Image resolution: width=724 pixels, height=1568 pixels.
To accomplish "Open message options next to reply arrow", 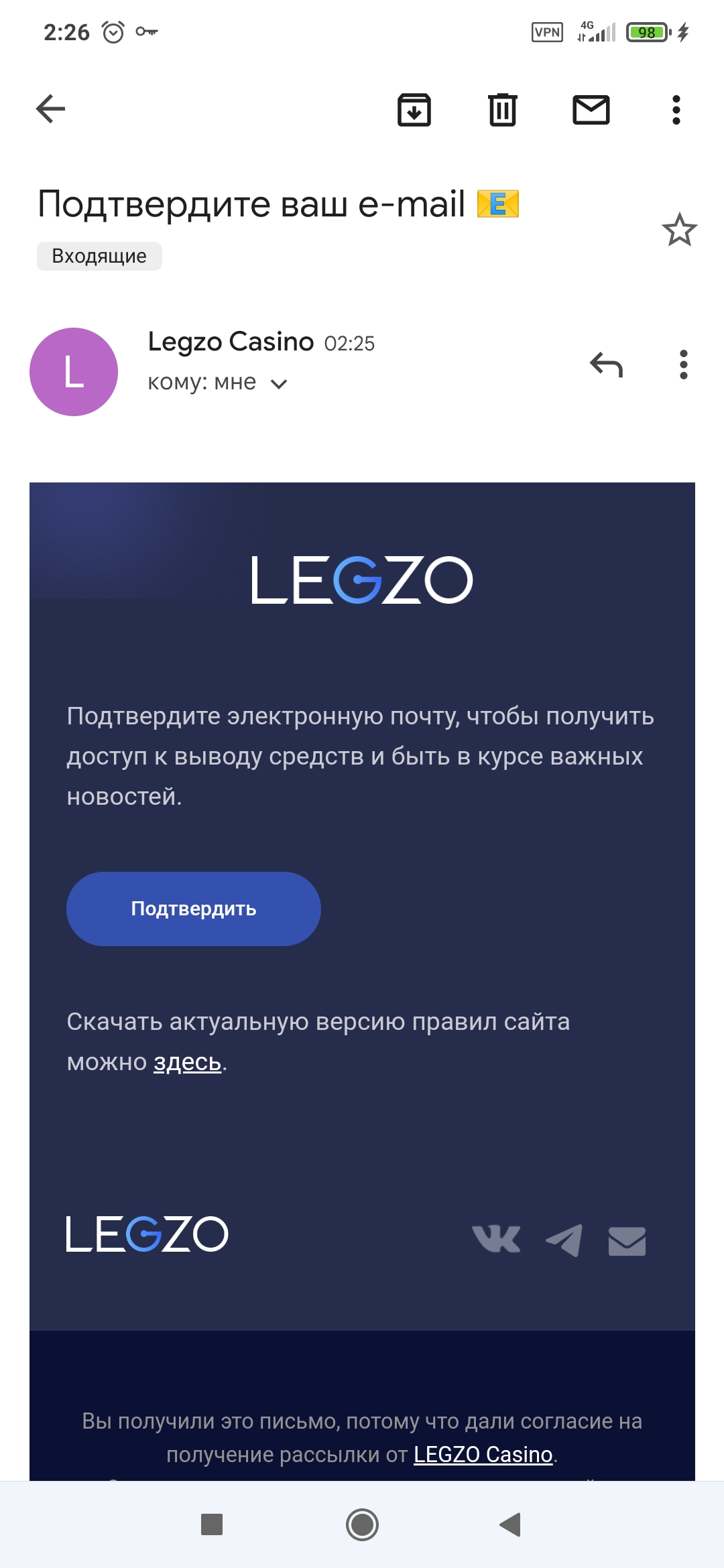I will click(x=683, y=365).
